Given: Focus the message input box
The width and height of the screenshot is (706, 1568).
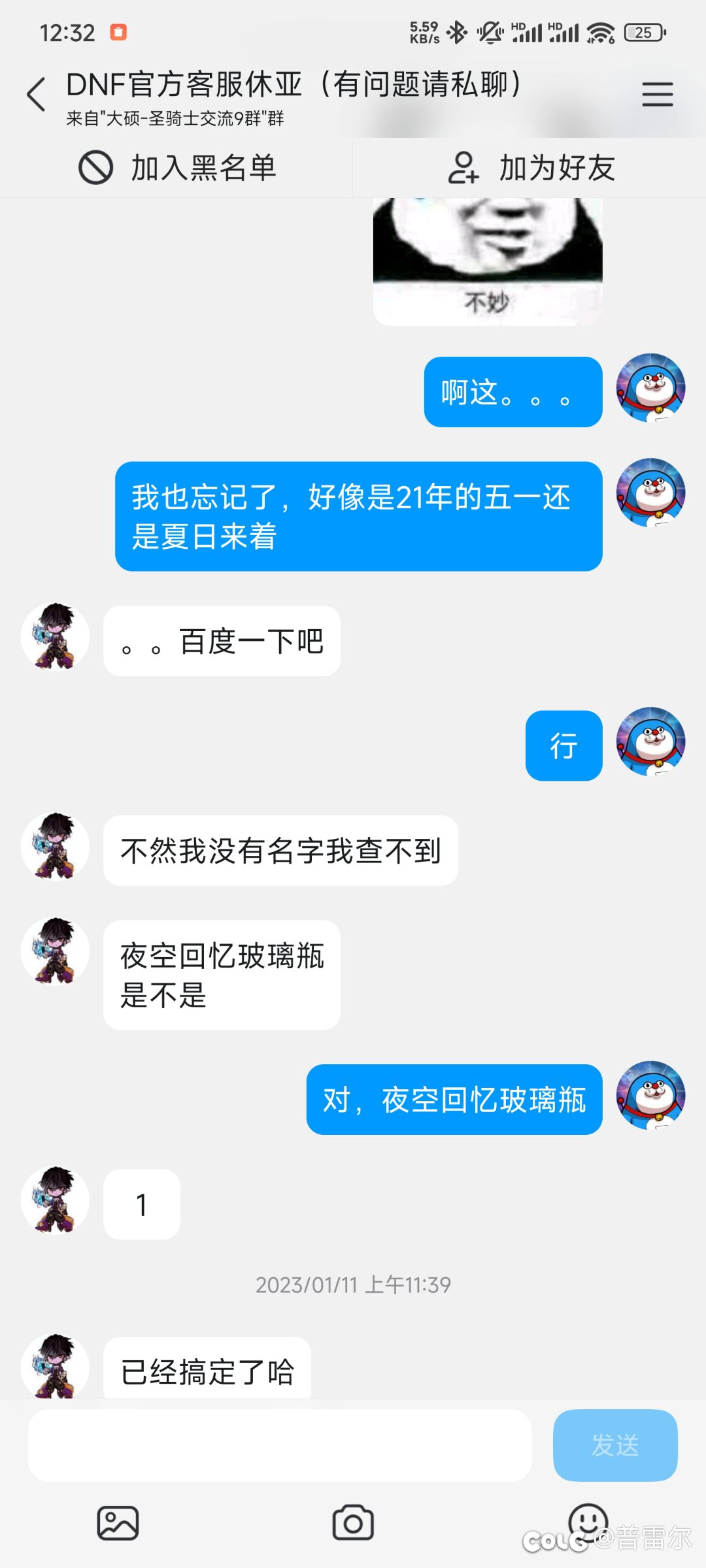Looking at the screenshot, I should click(x=280, y=1445).
